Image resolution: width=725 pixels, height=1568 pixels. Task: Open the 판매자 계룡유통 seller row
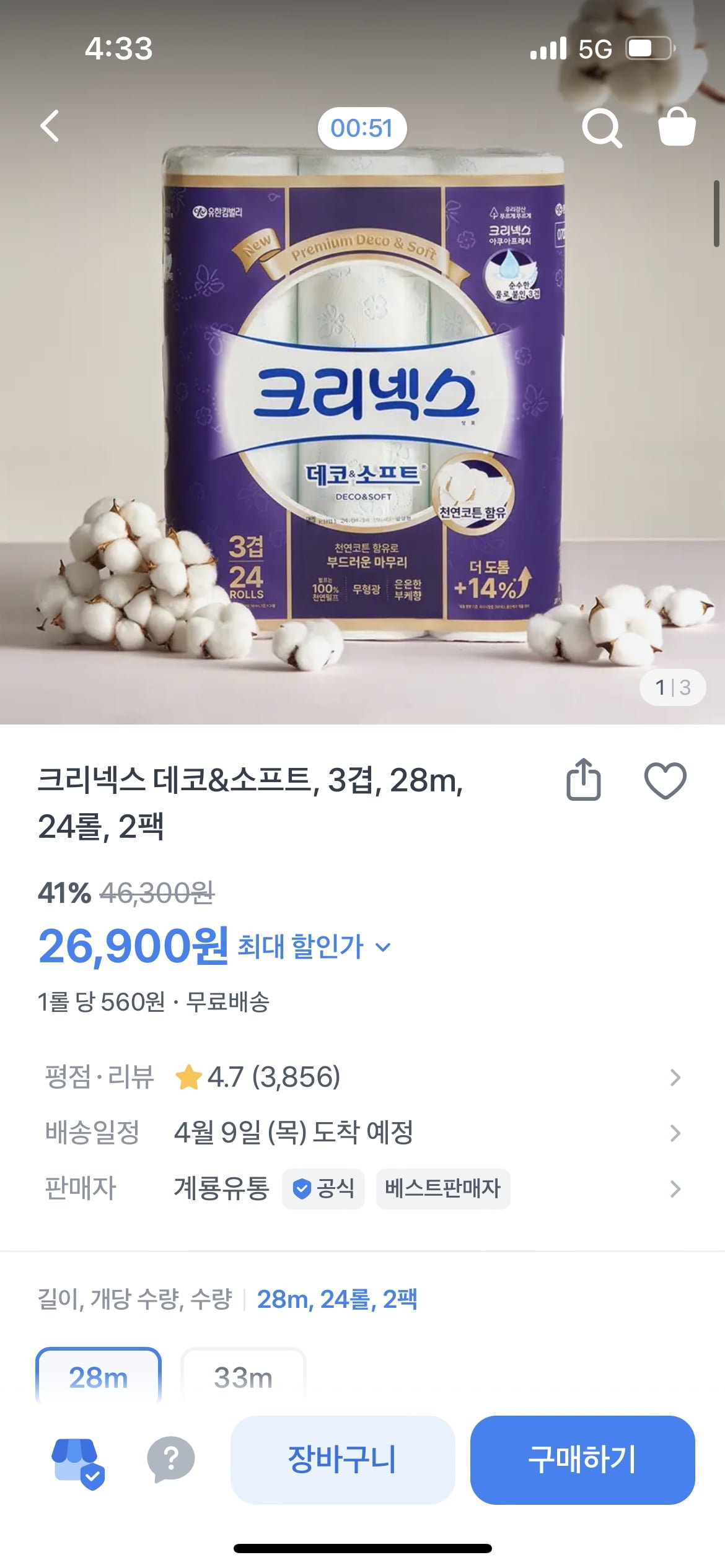(x=362, y=1188)
